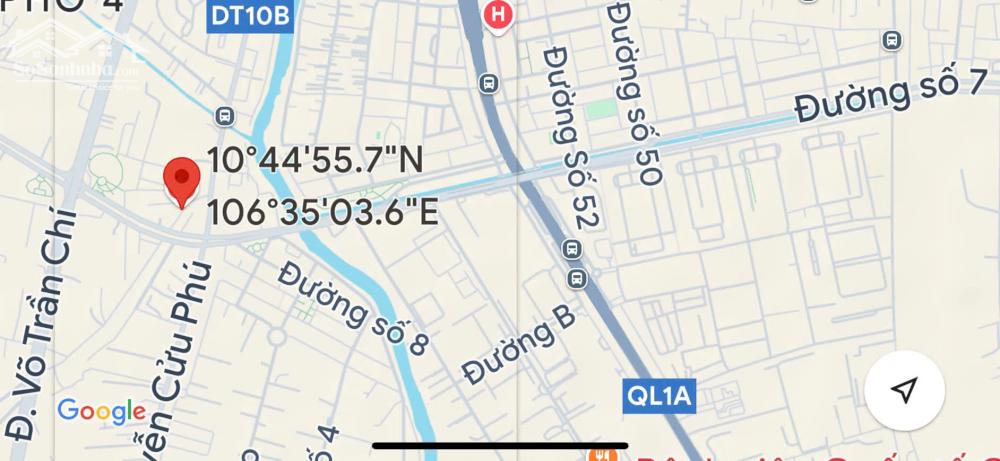Select the red dropped pin marker

point(181,180)
